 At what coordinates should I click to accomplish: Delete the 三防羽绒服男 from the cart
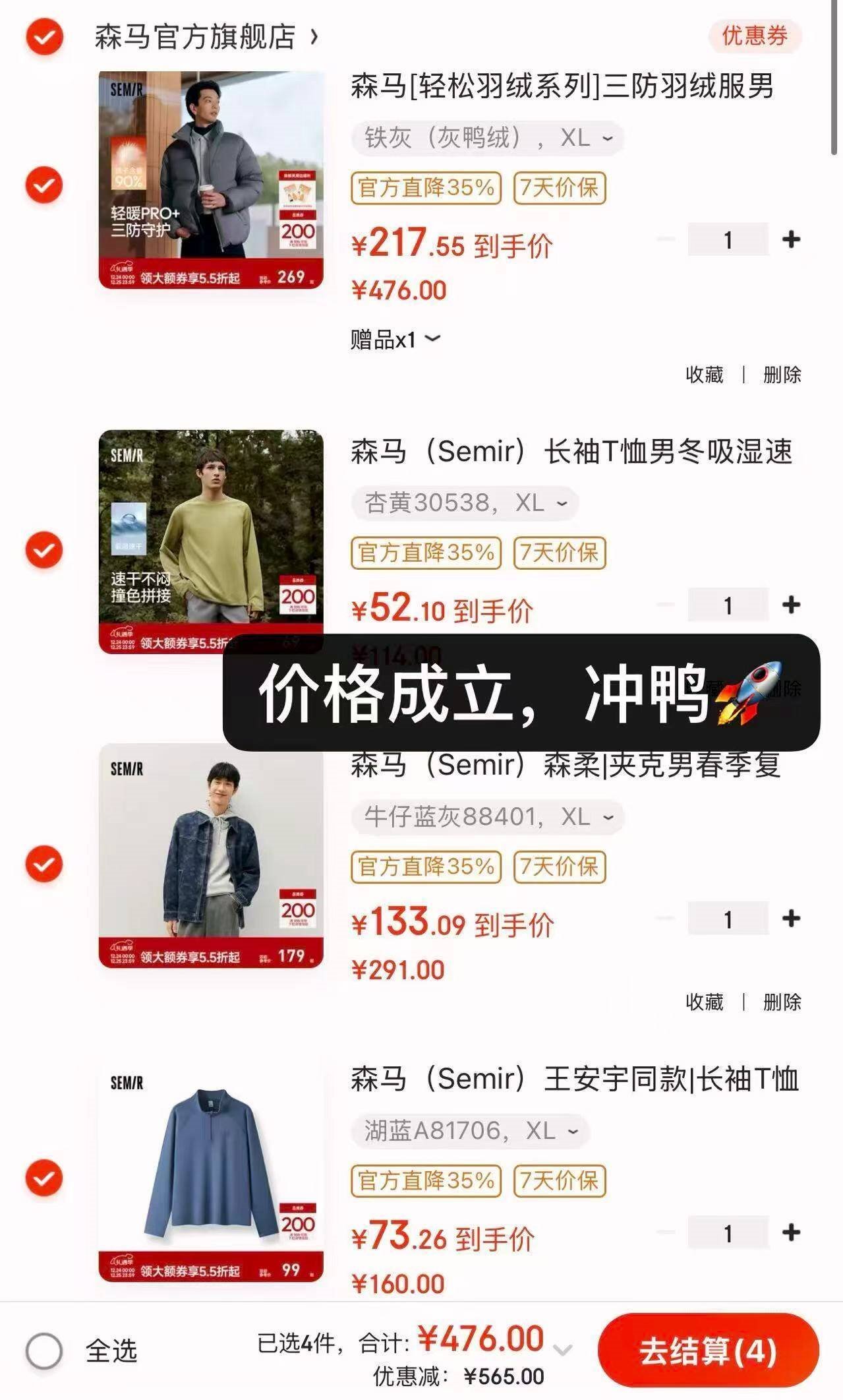pos(782,375)
